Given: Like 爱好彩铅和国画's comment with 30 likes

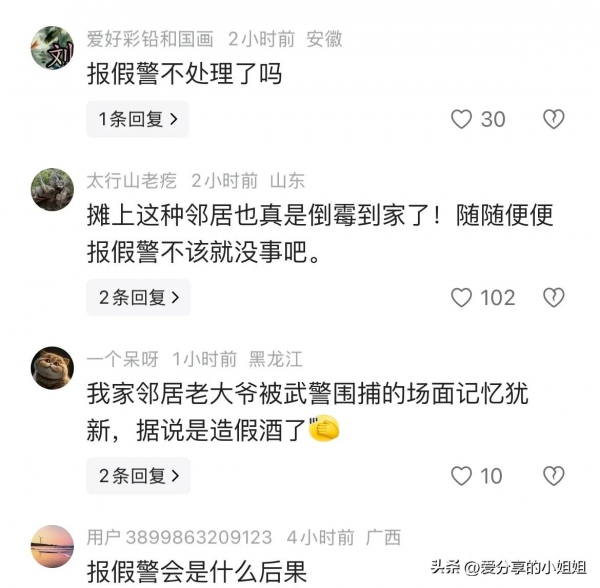Looking at the screenshot, I should [461, 120].
